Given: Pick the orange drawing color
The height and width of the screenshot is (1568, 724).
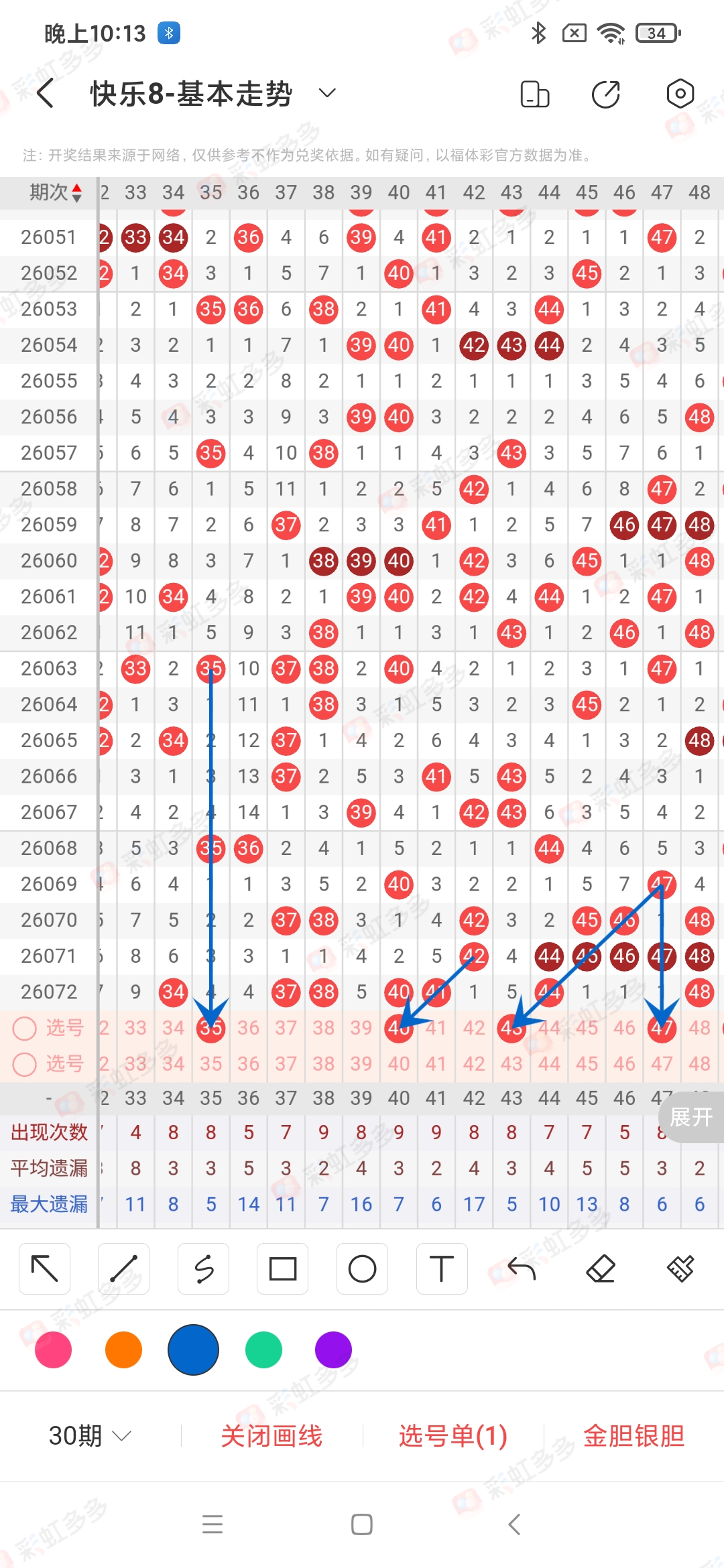Looking at the screenshot, I should point(123,1350).
